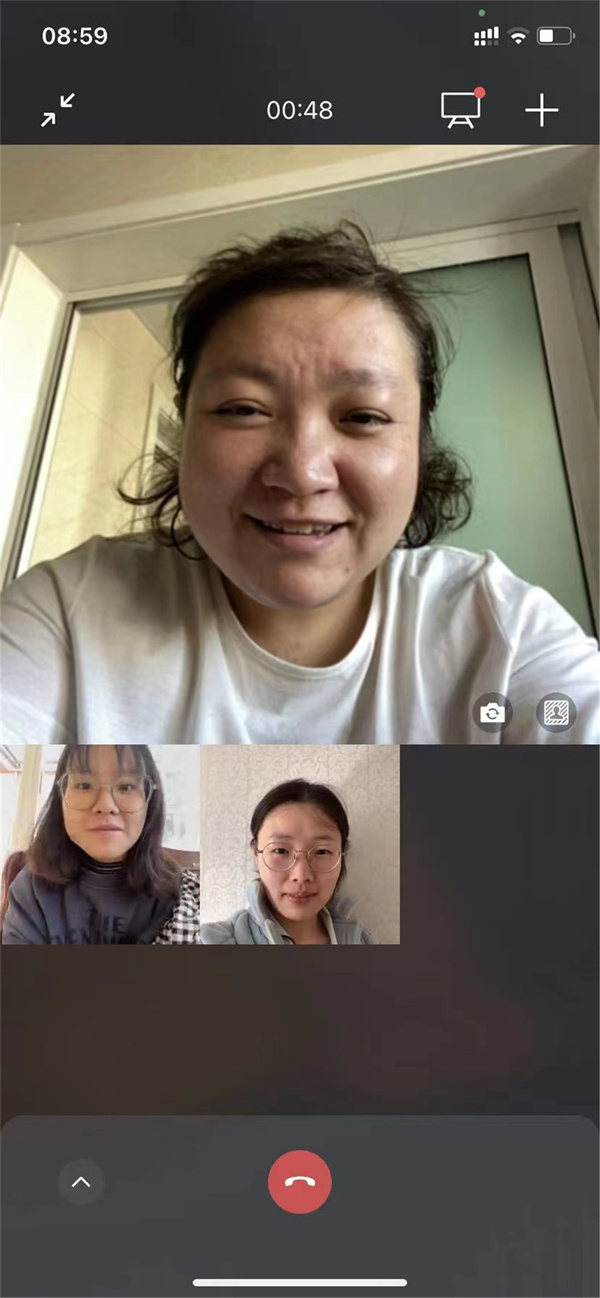Screen dimensions: 600x1298
Task: Expand more call options with the up chevron
Action: [81, 1182]
